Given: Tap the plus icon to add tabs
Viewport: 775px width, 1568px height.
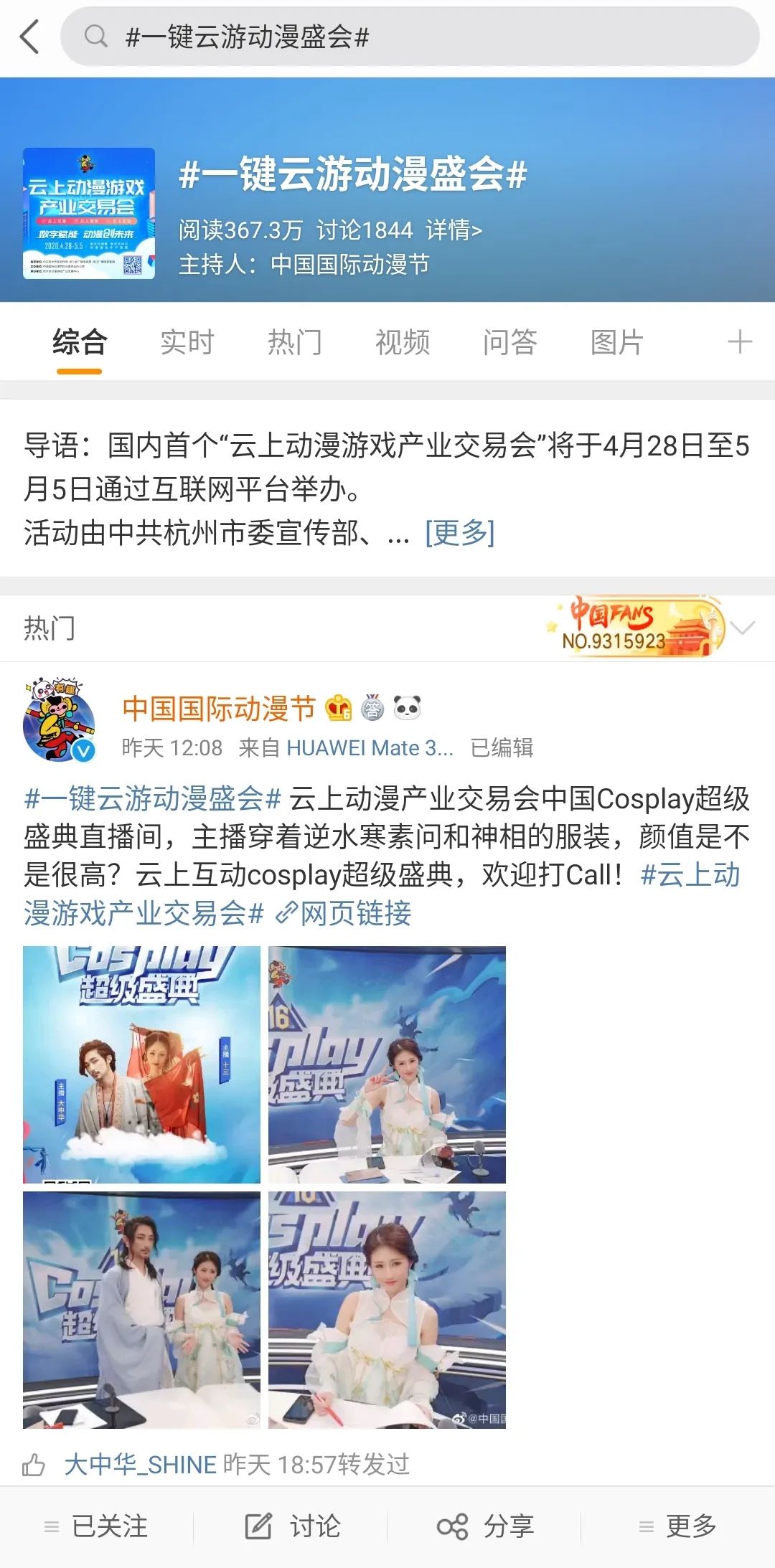Looking at the screenshot, I should pos(739,342).
